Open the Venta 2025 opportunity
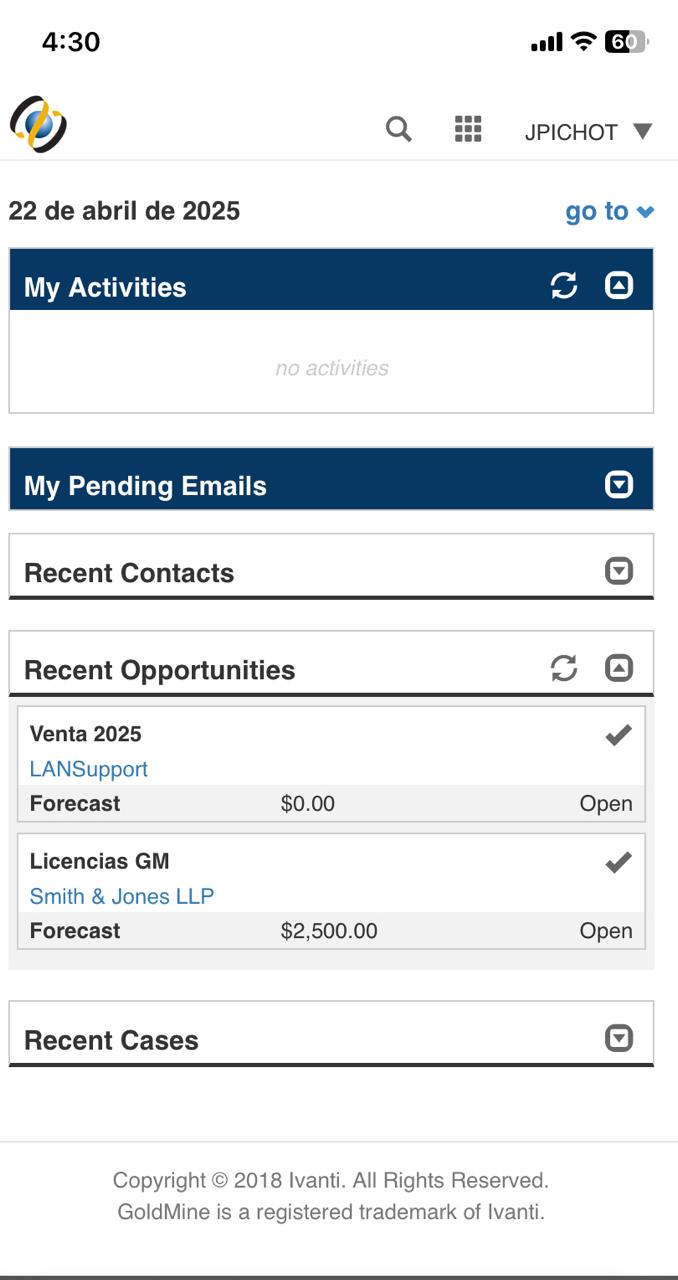Screen dimensions: 678x1280 pyautogui.click(x=86, y=734)
